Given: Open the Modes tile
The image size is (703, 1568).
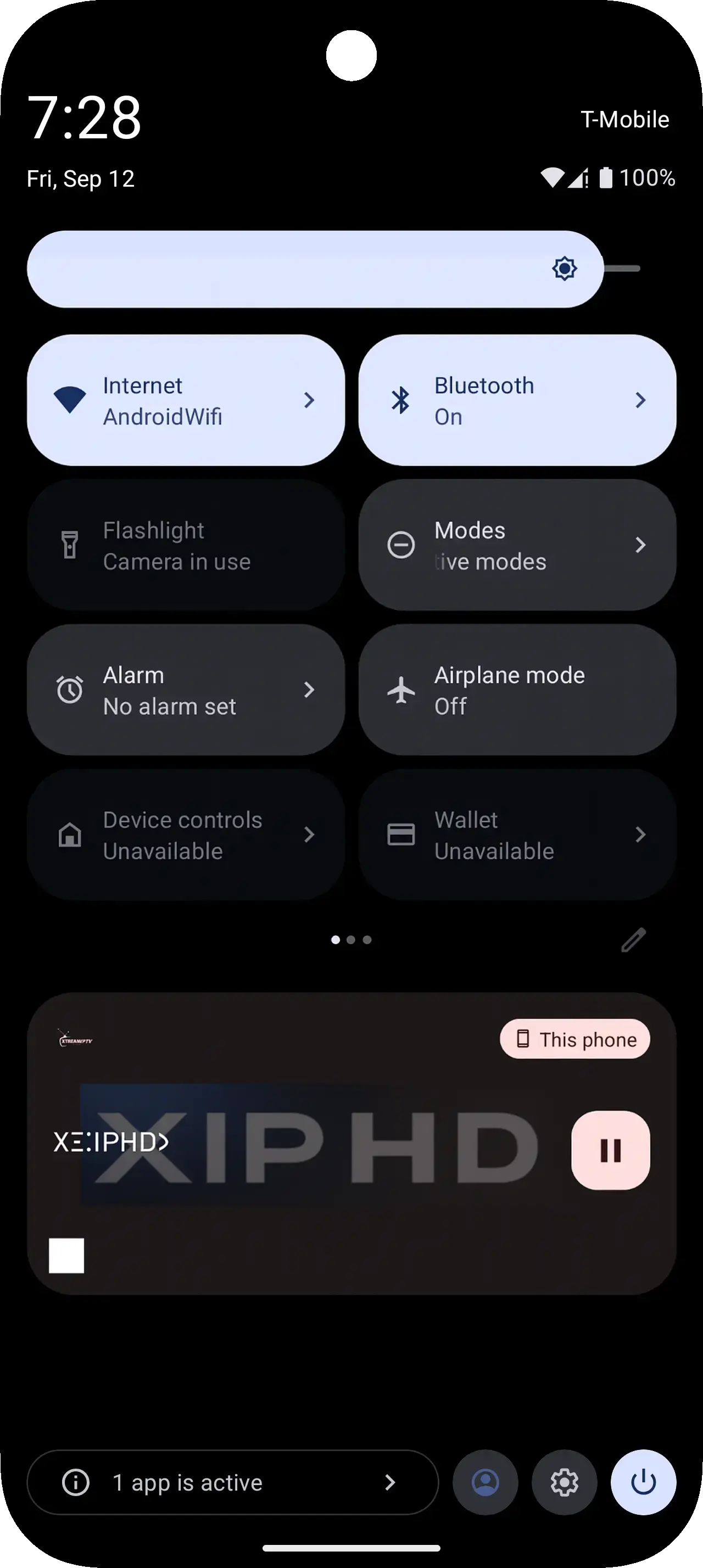Looking at the screenshot, I should point(517,545).
